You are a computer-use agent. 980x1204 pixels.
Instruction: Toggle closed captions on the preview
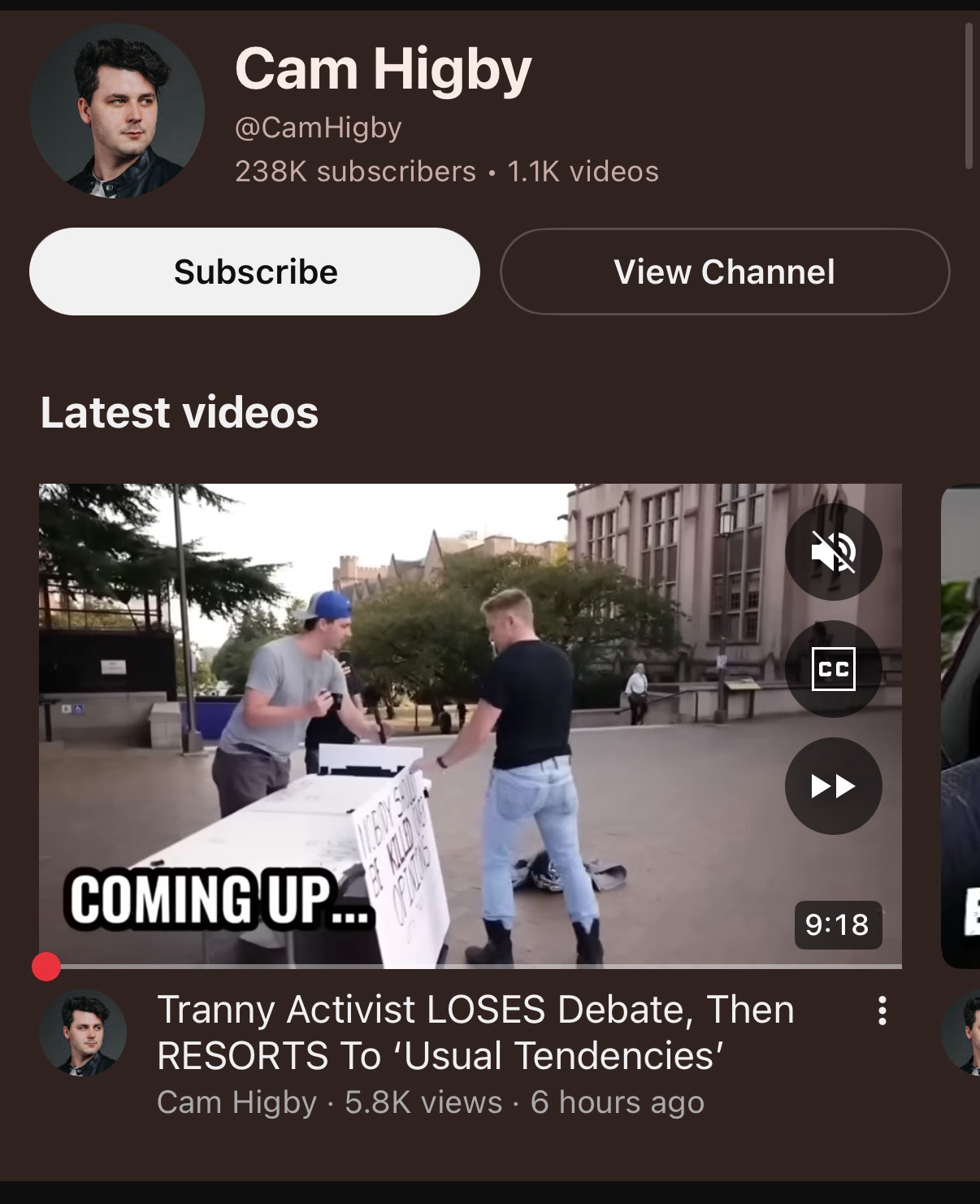point(833,668)
